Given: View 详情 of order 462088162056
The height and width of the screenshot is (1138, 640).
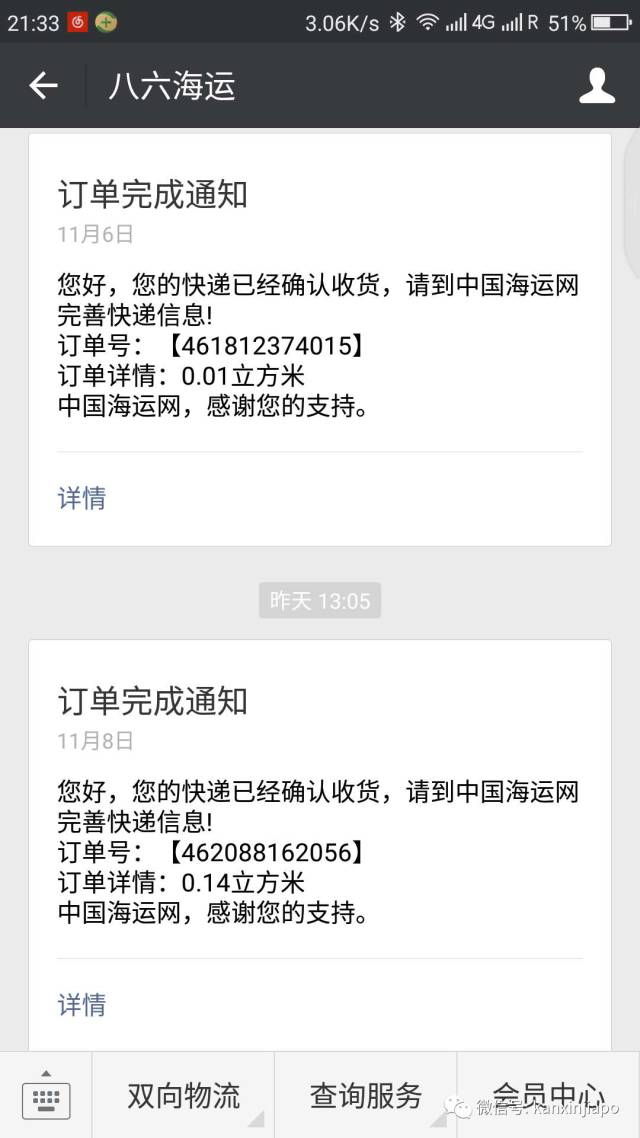Looking at the screenshot, I should [82, 1004].
